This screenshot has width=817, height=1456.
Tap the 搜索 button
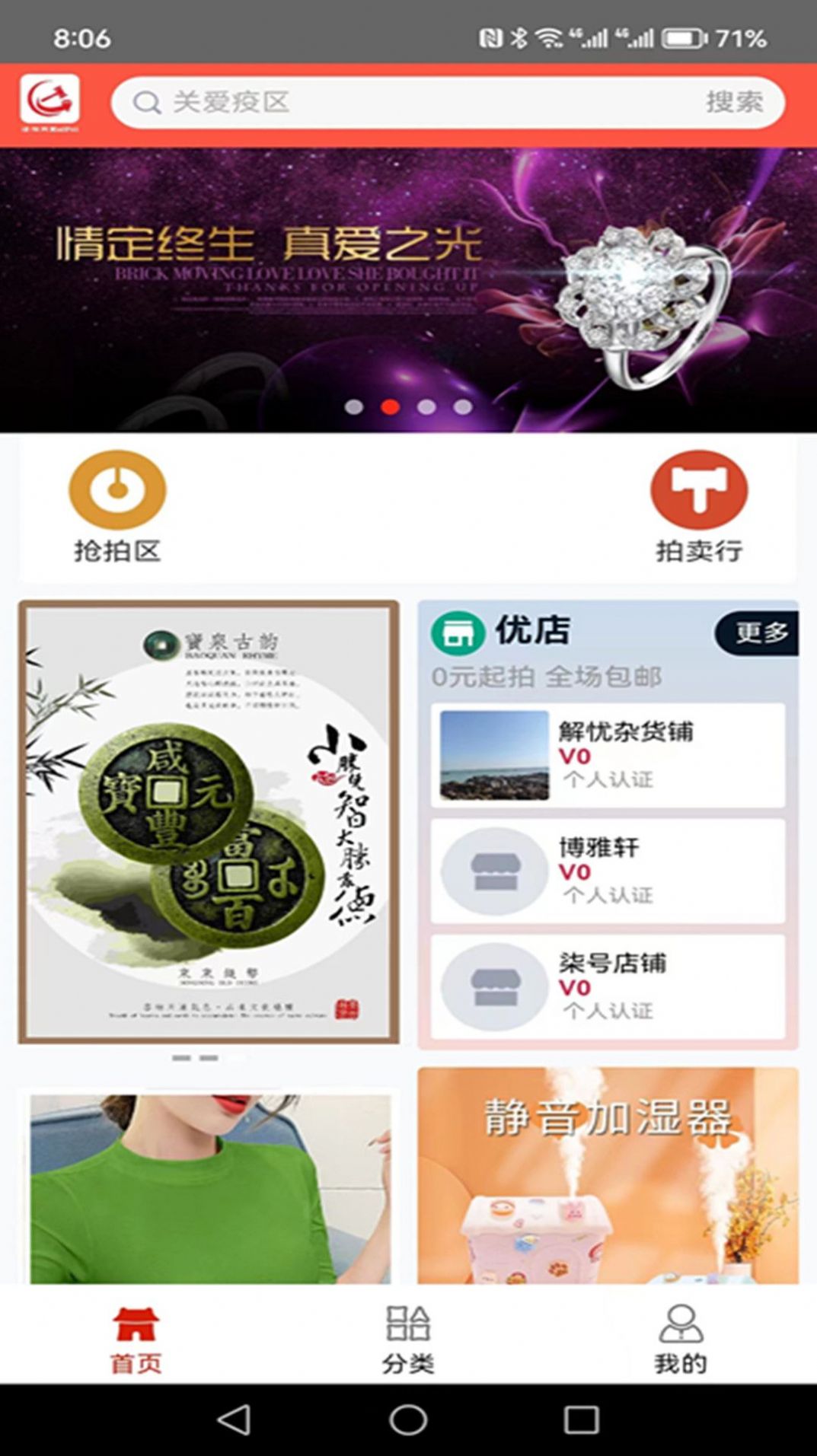733,102
